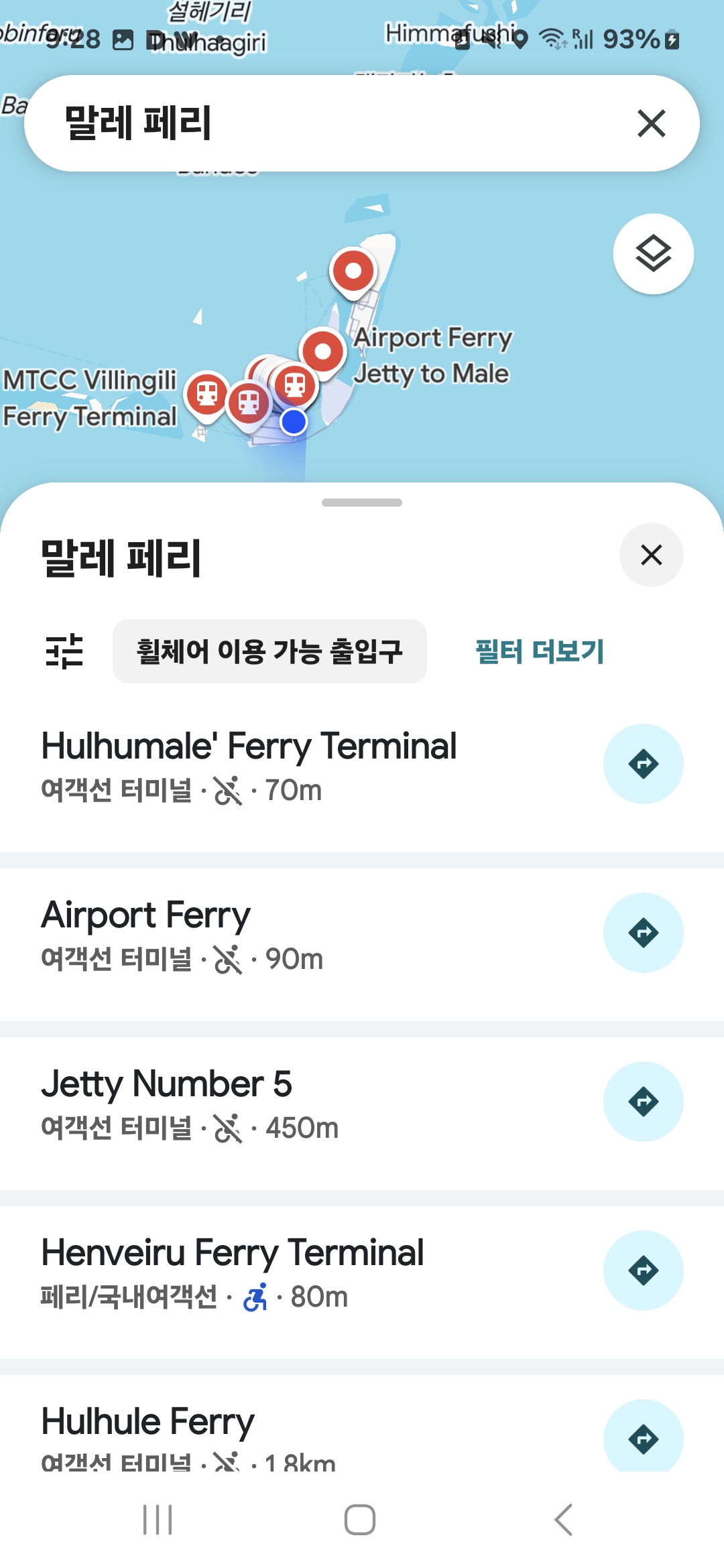Get directions to Airport Ferry

tap(643, 933)
